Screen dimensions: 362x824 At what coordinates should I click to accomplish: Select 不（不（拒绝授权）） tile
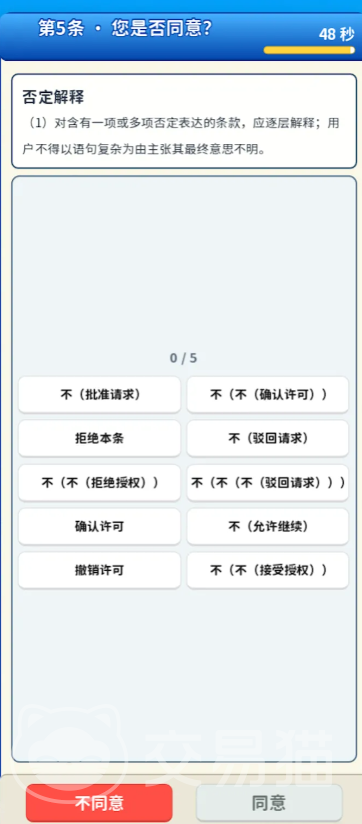(100, 482)
